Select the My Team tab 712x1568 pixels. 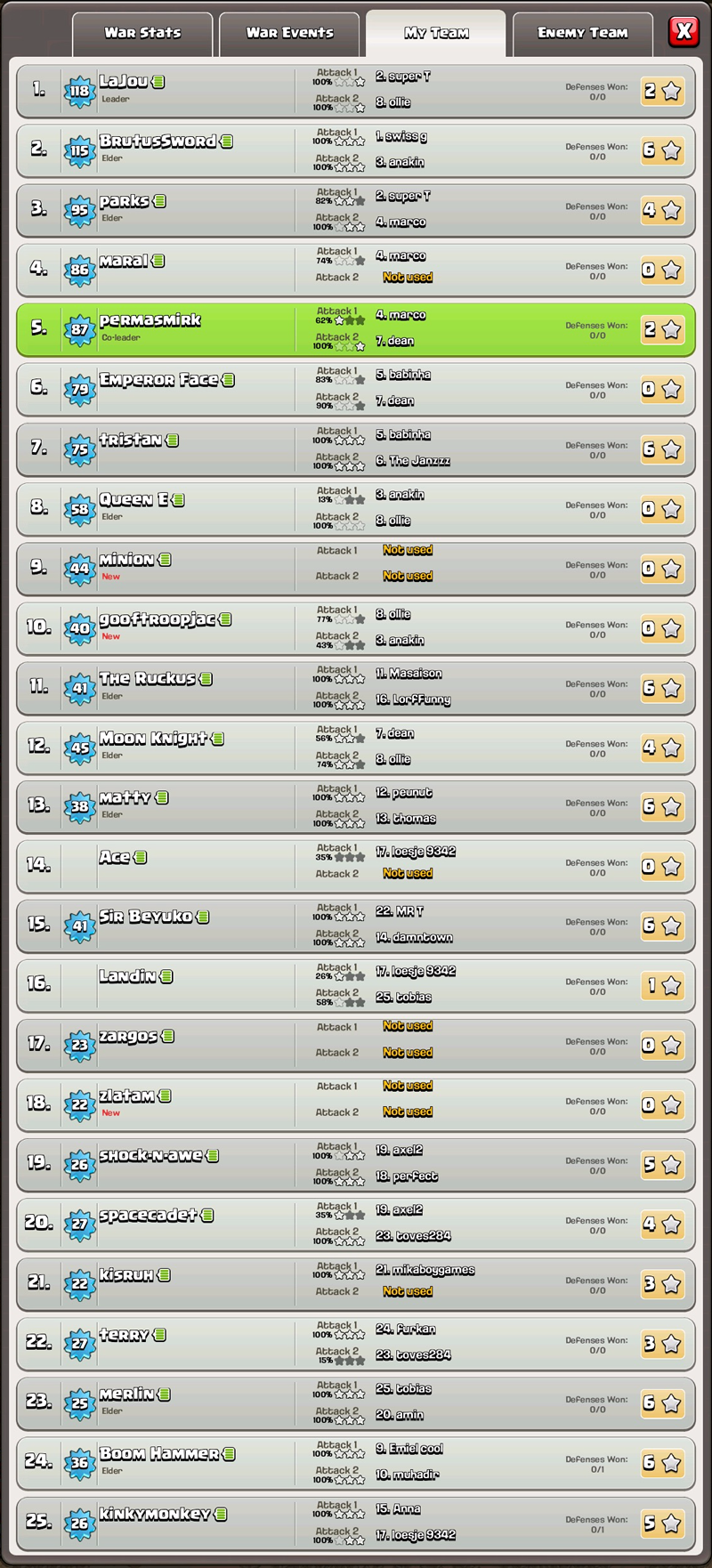click(x=436, y=34)
